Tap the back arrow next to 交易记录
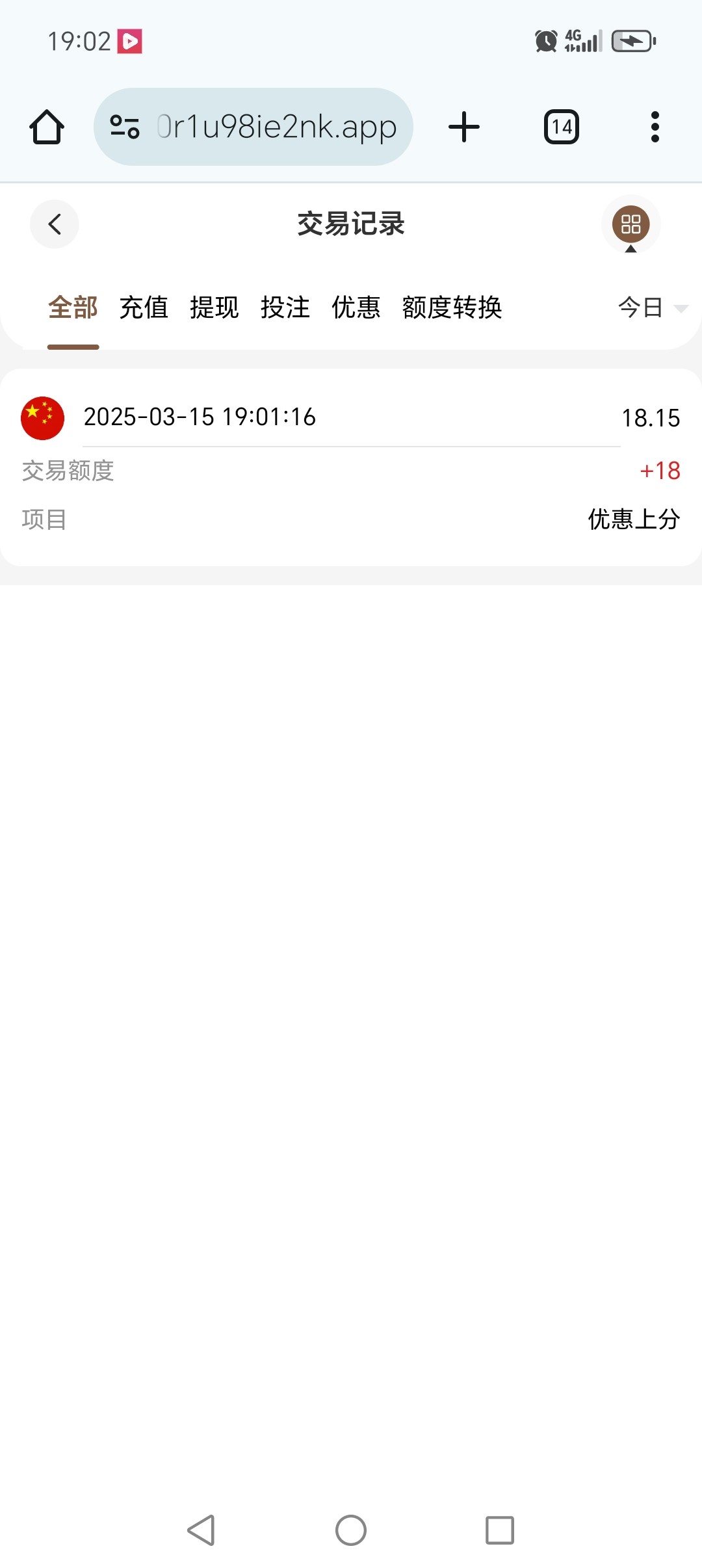This screenshot has width=702, height=1568. (x=54, y=224)
